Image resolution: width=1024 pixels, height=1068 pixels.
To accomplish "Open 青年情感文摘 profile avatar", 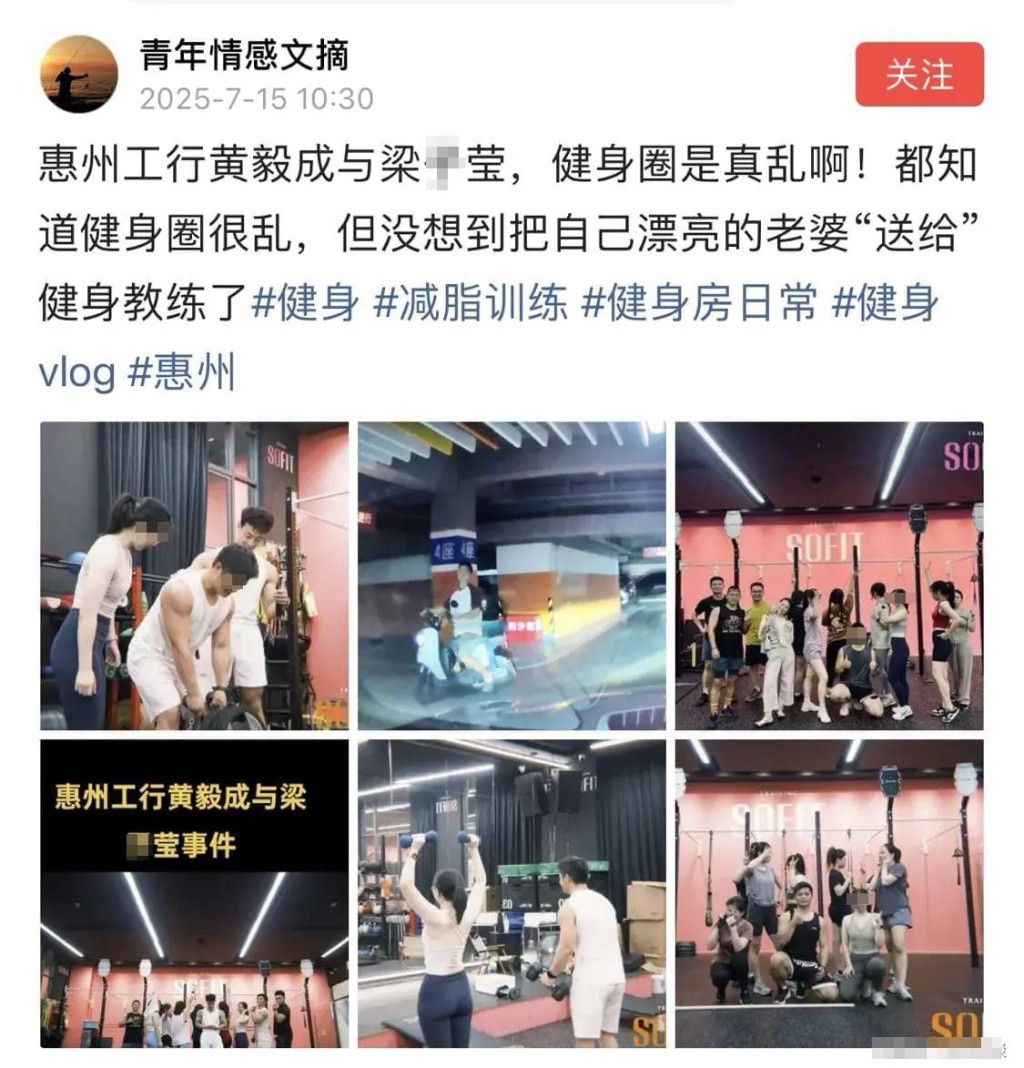I will 78,74.
